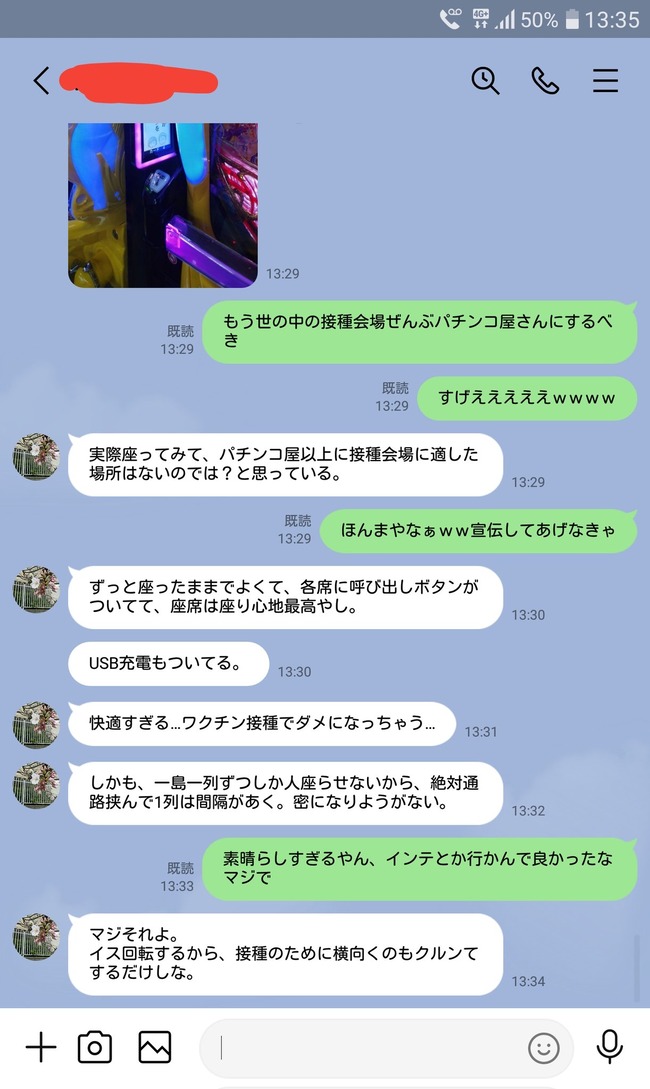Go back to the chat list
This screenshot has height=1089, width=650.
(40, 81)
